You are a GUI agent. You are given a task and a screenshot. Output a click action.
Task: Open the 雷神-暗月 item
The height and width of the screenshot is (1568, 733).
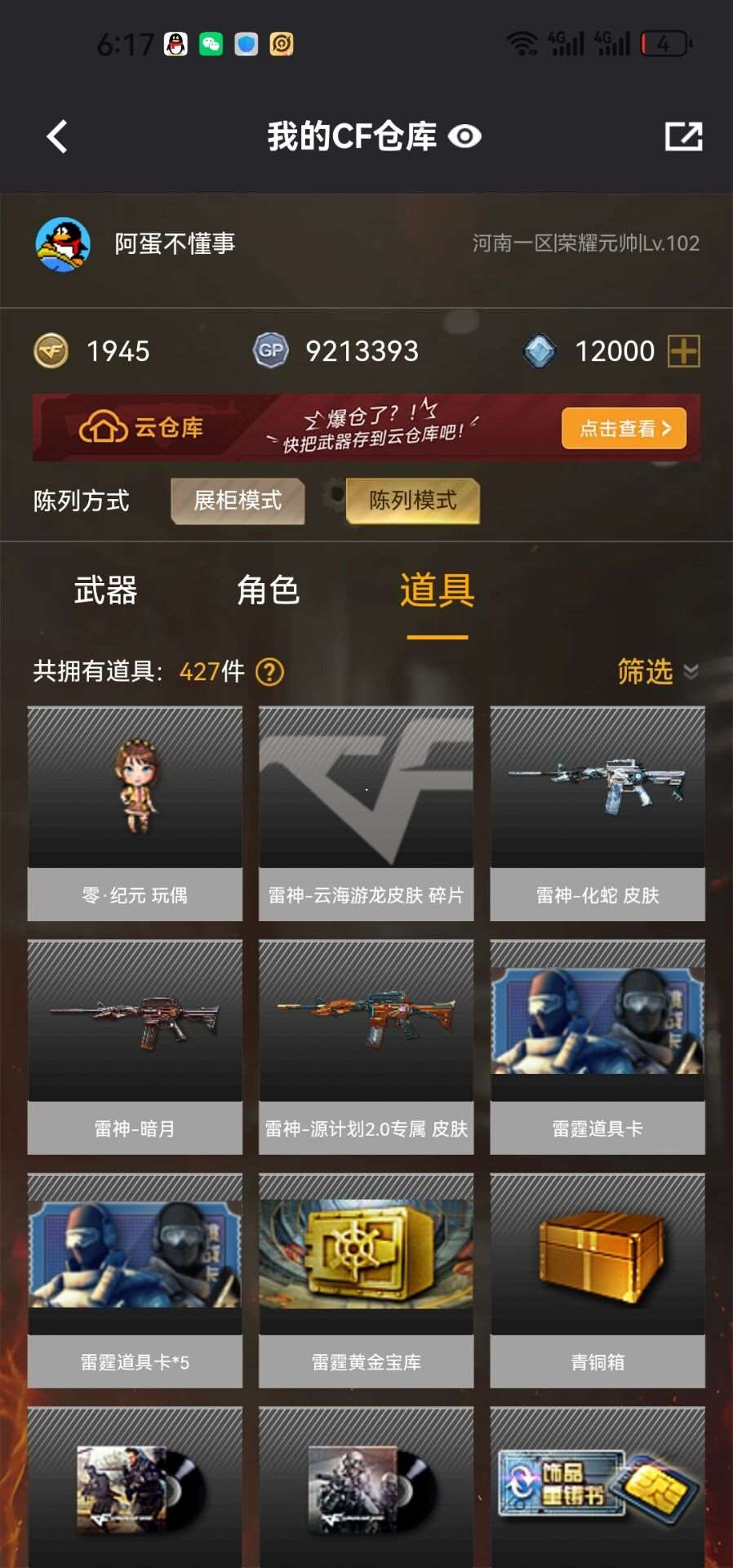pos(135,1046)
